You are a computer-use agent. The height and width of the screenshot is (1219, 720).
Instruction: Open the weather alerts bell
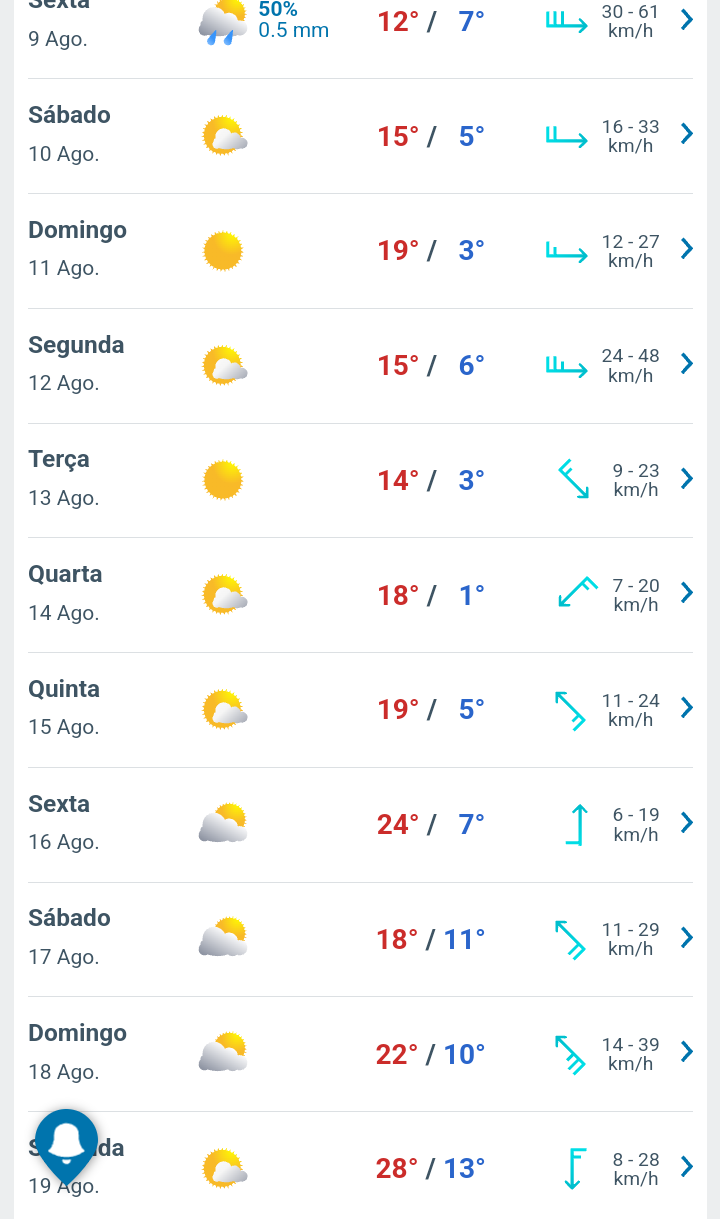click(x=67, y=1143)
